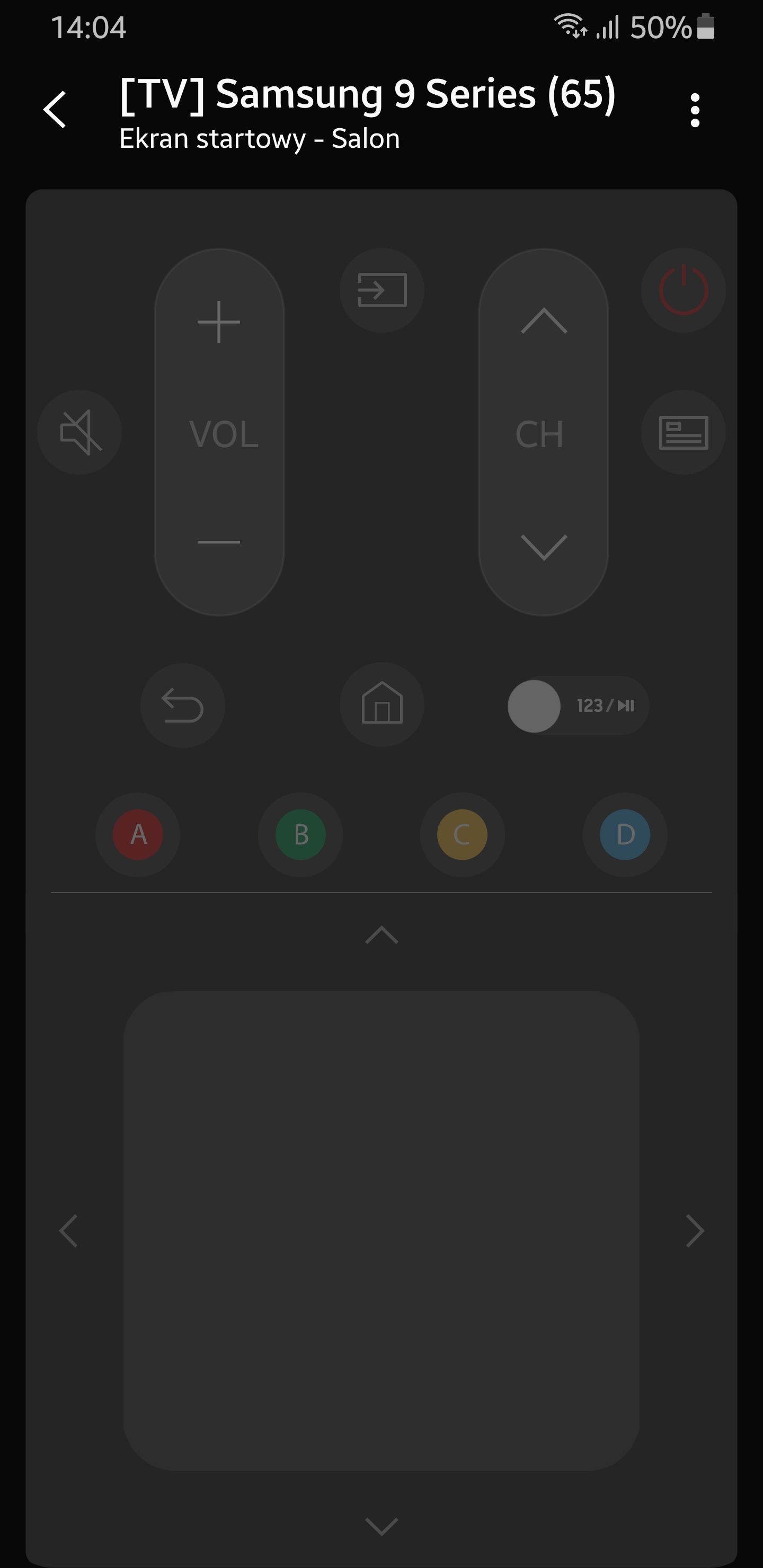763x1568 pixels.
Task: Open the three-dot overflow menu
Action: click(695, 110)
